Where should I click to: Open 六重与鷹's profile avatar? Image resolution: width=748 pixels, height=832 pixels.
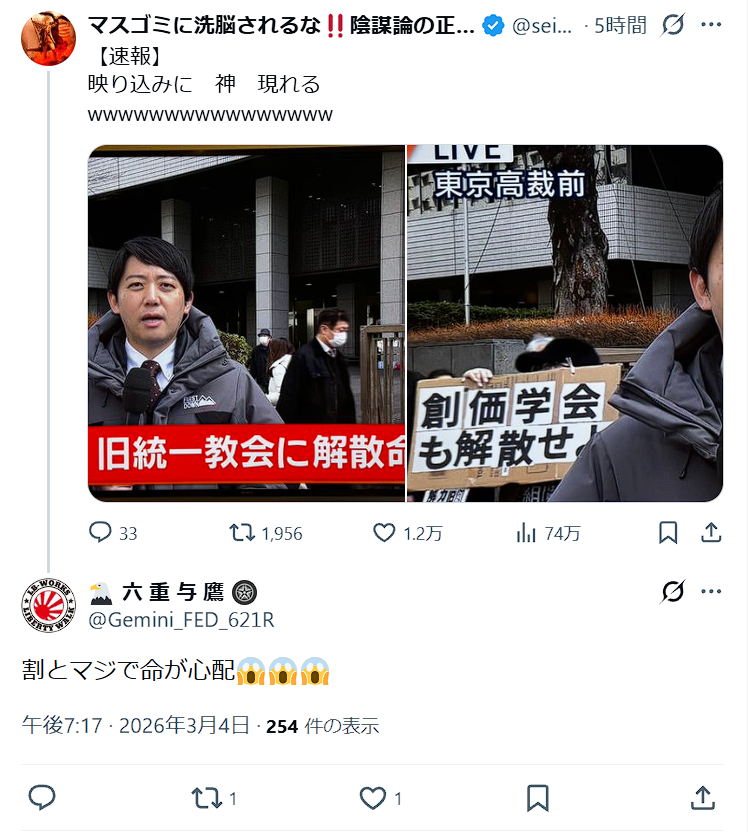click(x=48, y=605)
